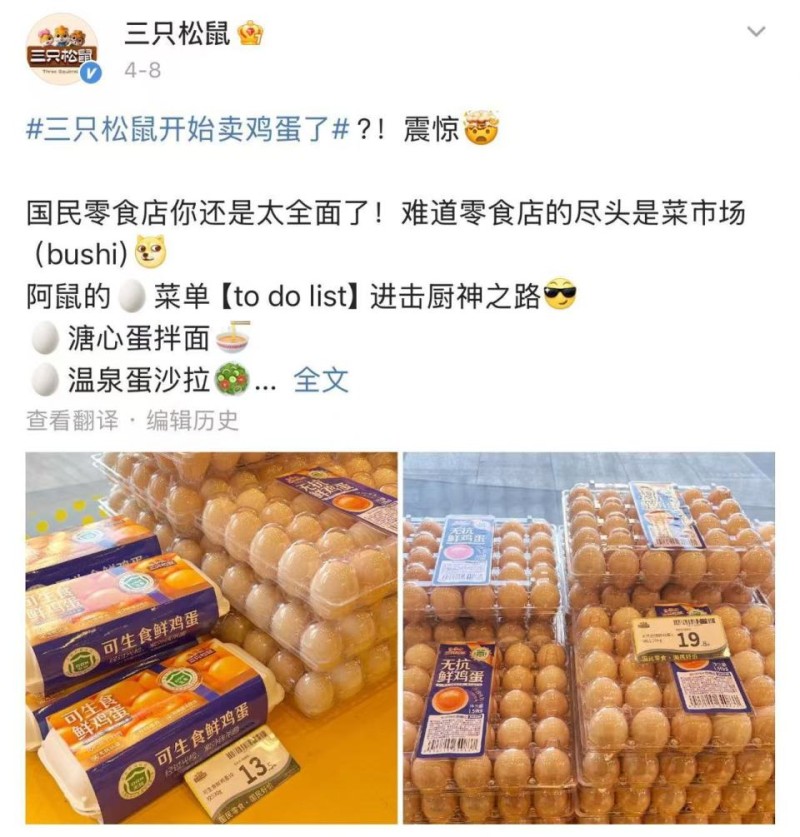This screenshot has width=800, height=837.
Task: Open the left photo of boxed eggs
Action: pos(211,637)
